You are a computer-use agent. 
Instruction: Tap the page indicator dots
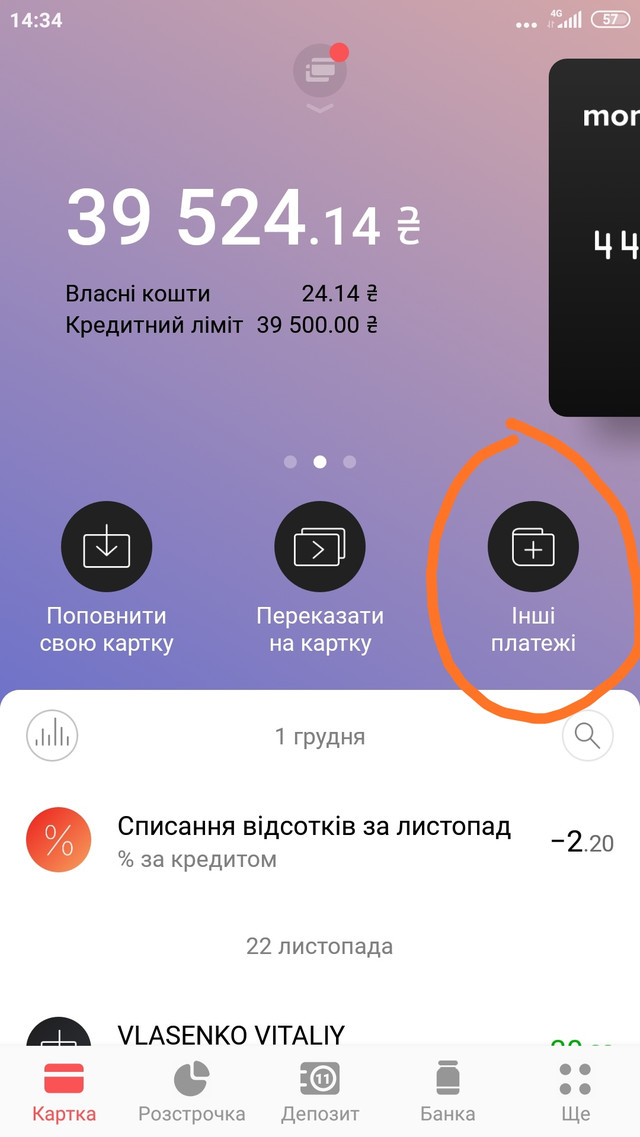coord(320,462)
